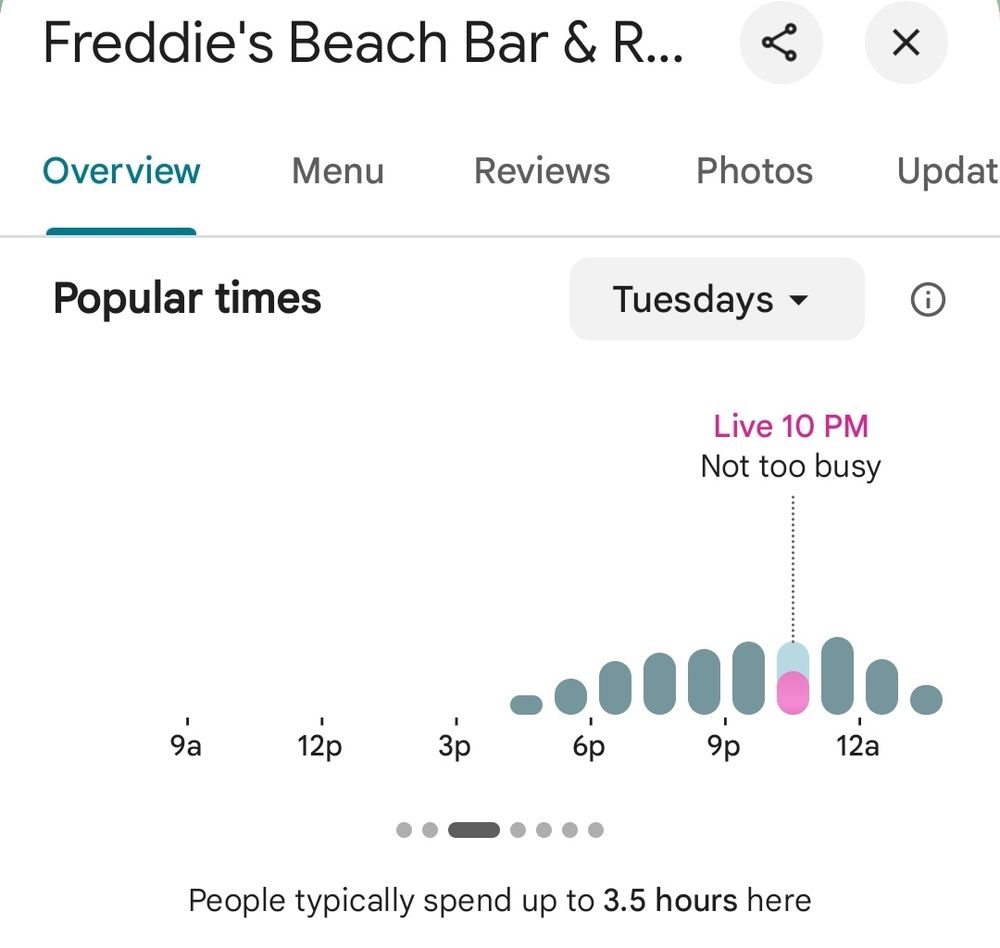View the Photos tab

754,171
